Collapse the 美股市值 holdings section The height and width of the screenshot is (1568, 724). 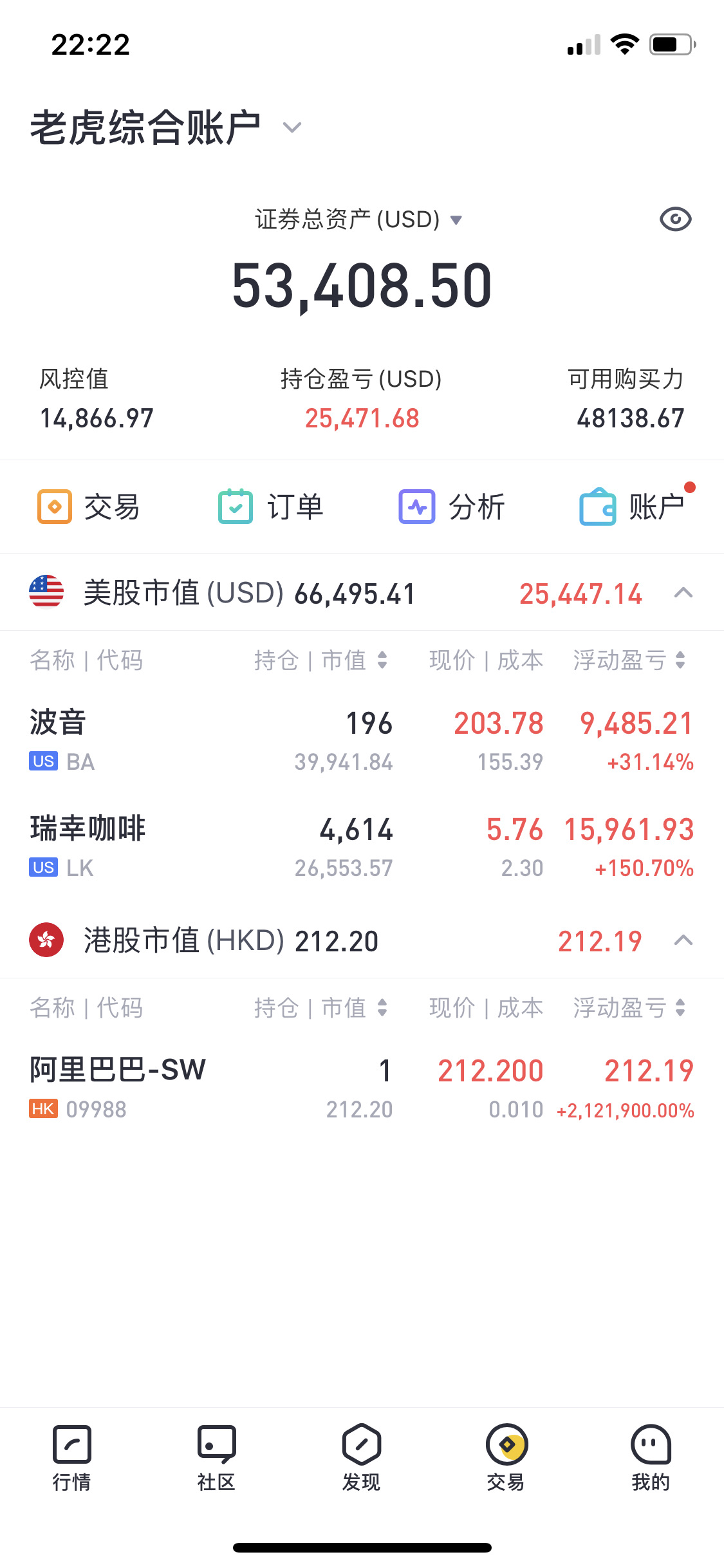(683, 593)
